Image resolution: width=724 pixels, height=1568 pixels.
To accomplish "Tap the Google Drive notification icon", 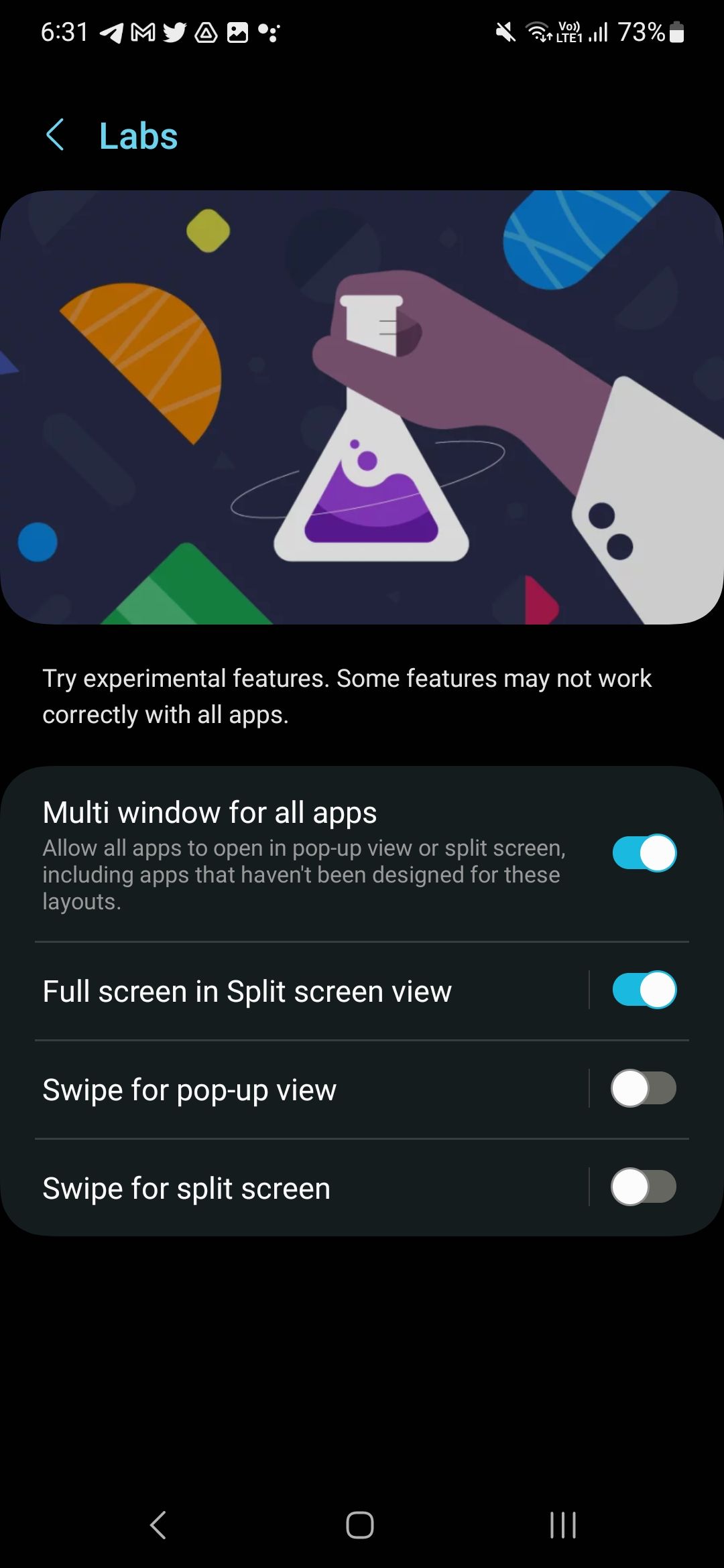I will click(205, 30).
